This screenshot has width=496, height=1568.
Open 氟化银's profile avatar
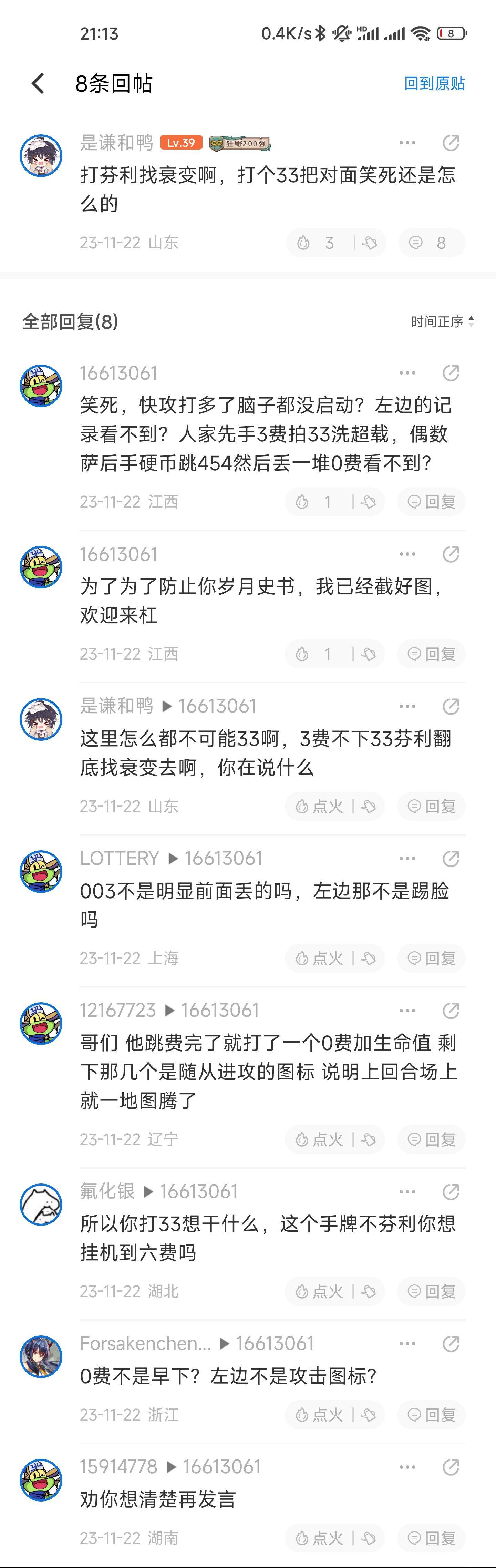tap(41, 1205)
